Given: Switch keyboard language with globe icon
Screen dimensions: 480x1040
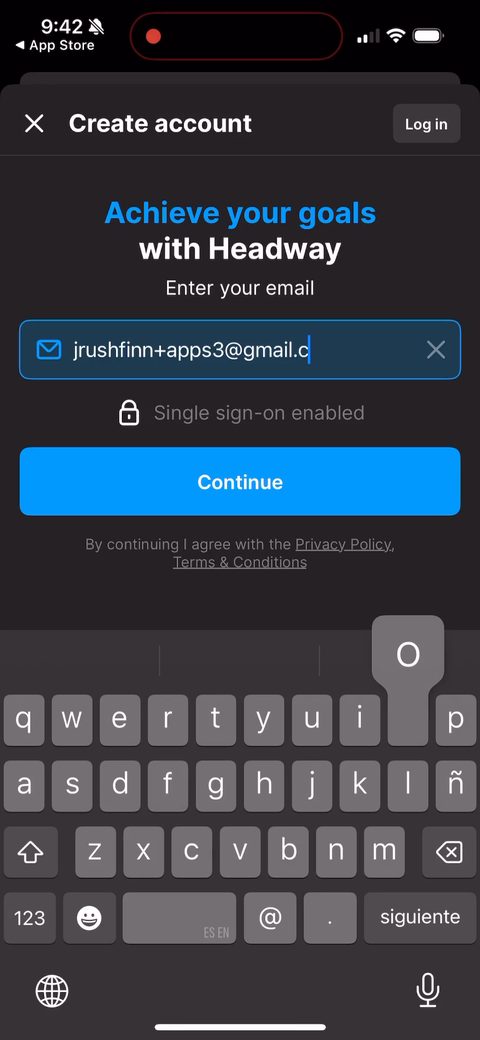Looking at the screenshot, I should coord(52,992).
